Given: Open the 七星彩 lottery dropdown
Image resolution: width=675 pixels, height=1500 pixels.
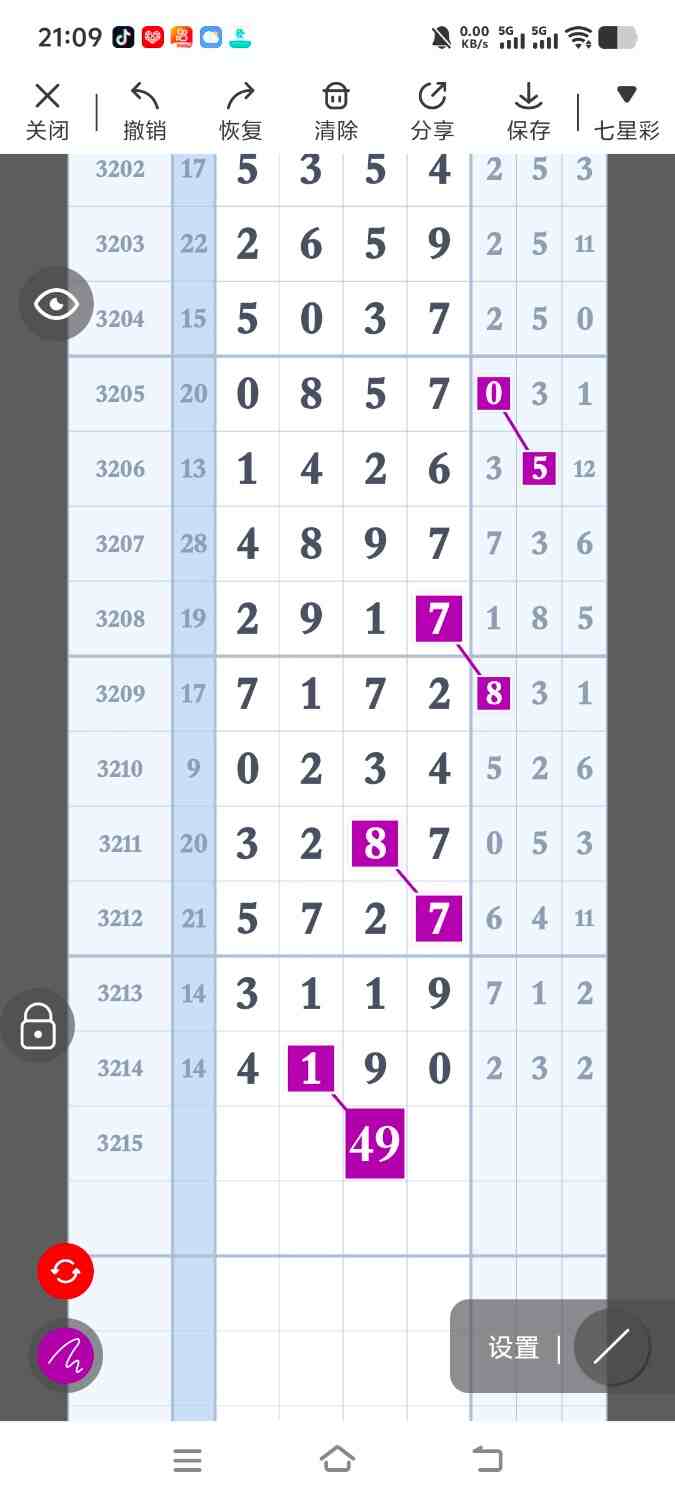Looking at the screenshot, I should point(626,111).
